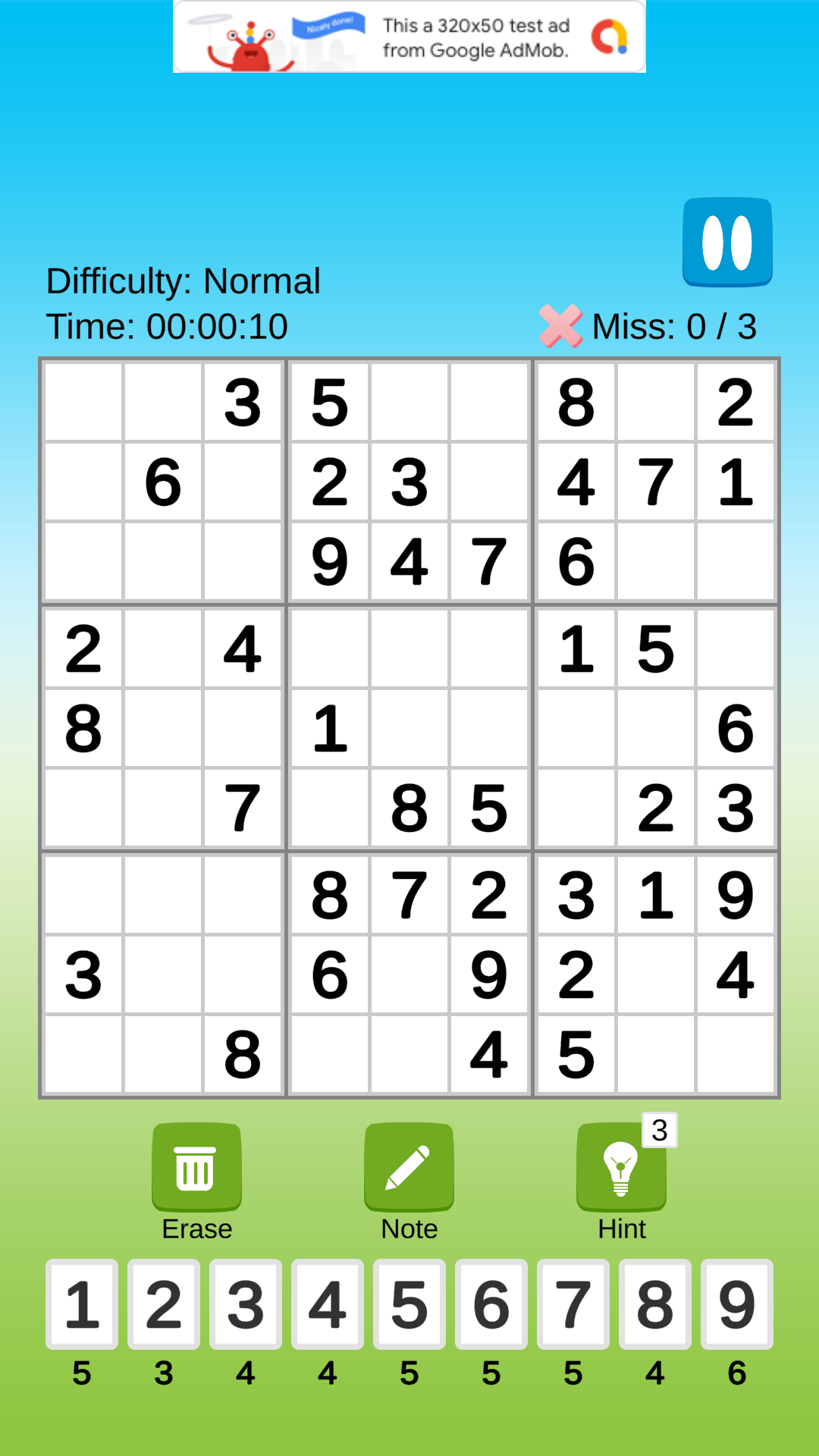819x1456 pixels.
Task: Choose number 3 on the keypad
Action: click(x=246, y=1304)
